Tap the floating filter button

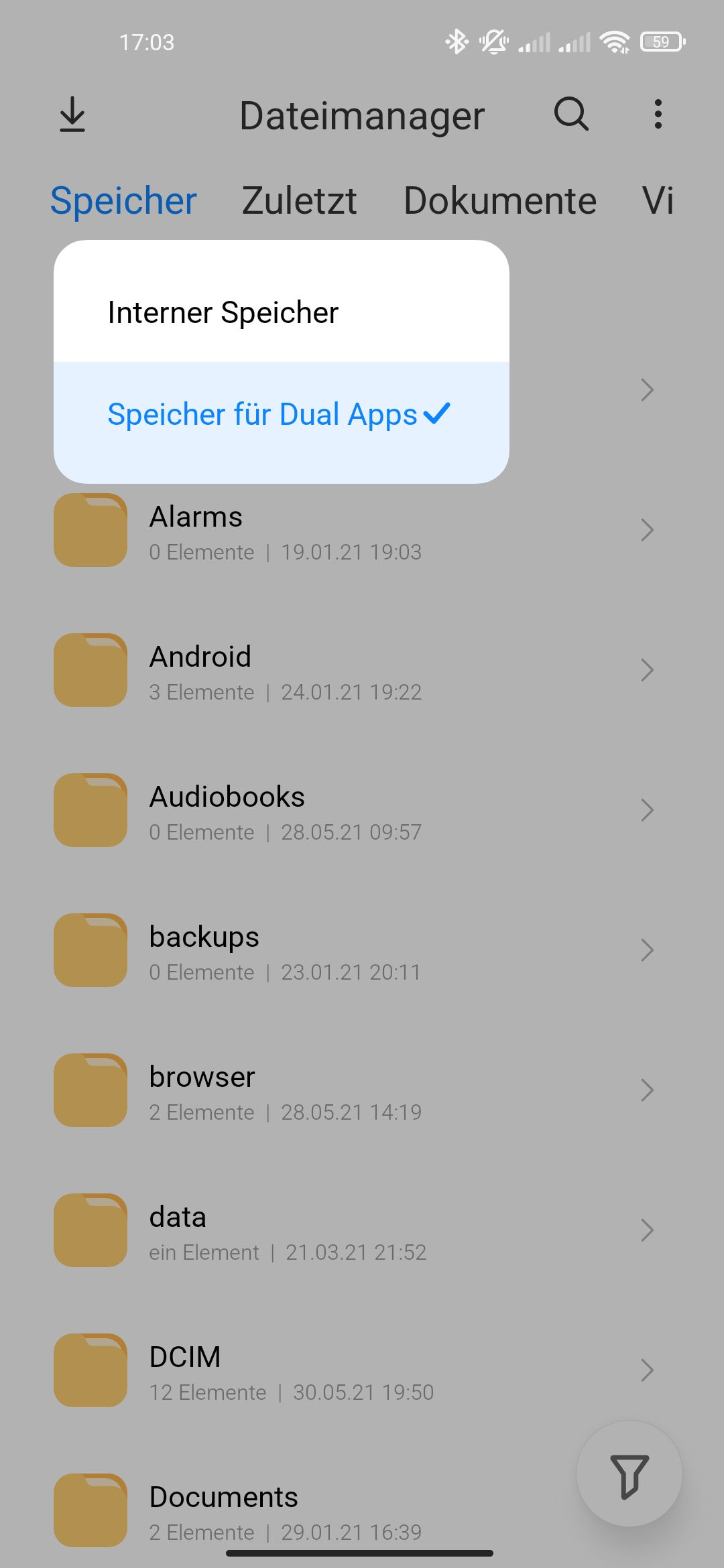pyautogui.click(x=629, y=1474)
